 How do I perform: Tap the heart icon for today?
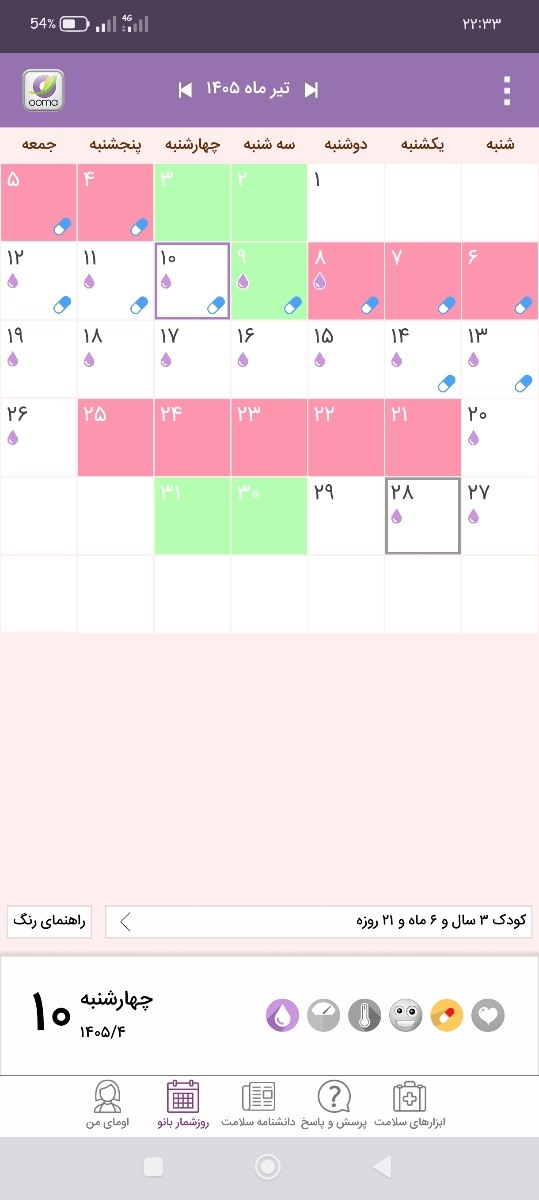click(x=488, y=1016)
